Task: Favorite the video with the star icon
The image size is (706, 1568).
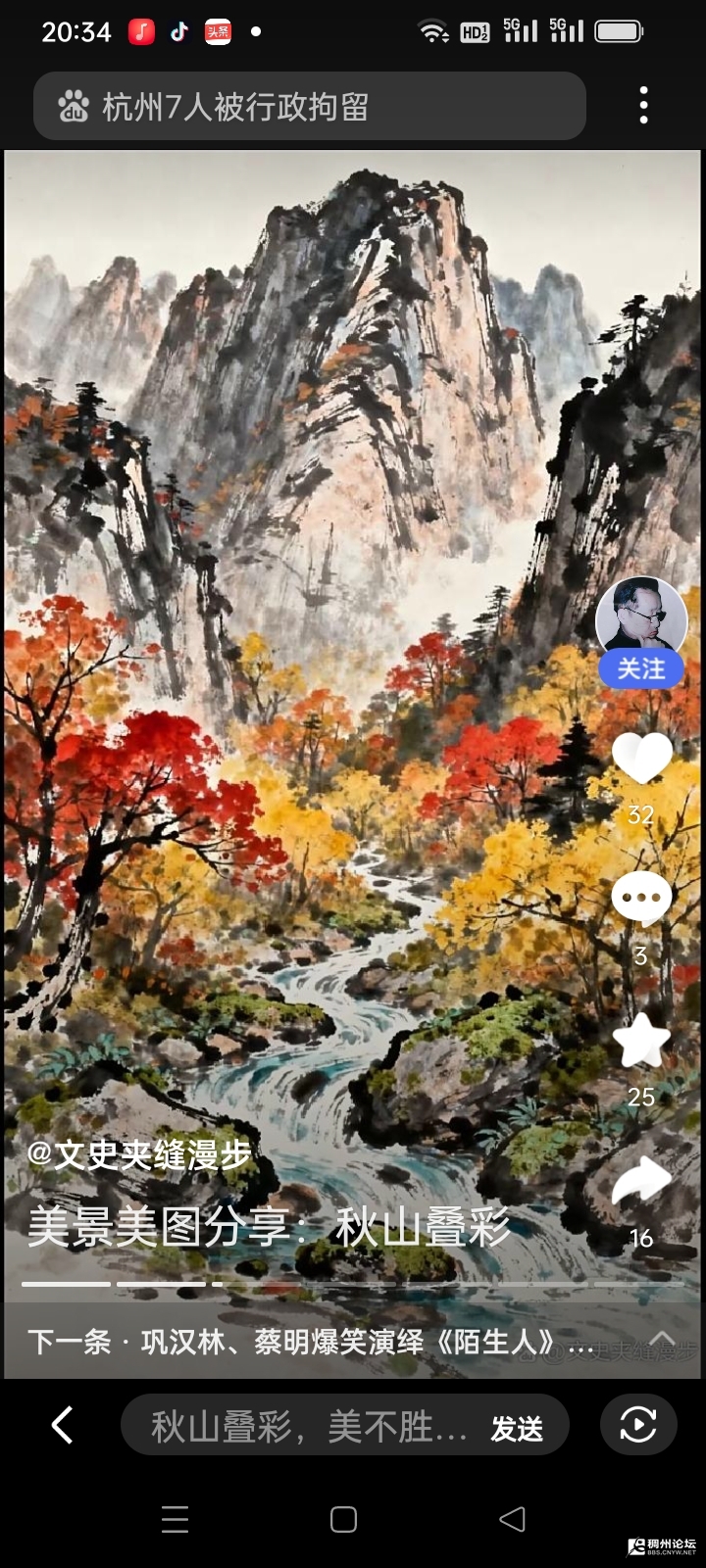Action: 641,1041
